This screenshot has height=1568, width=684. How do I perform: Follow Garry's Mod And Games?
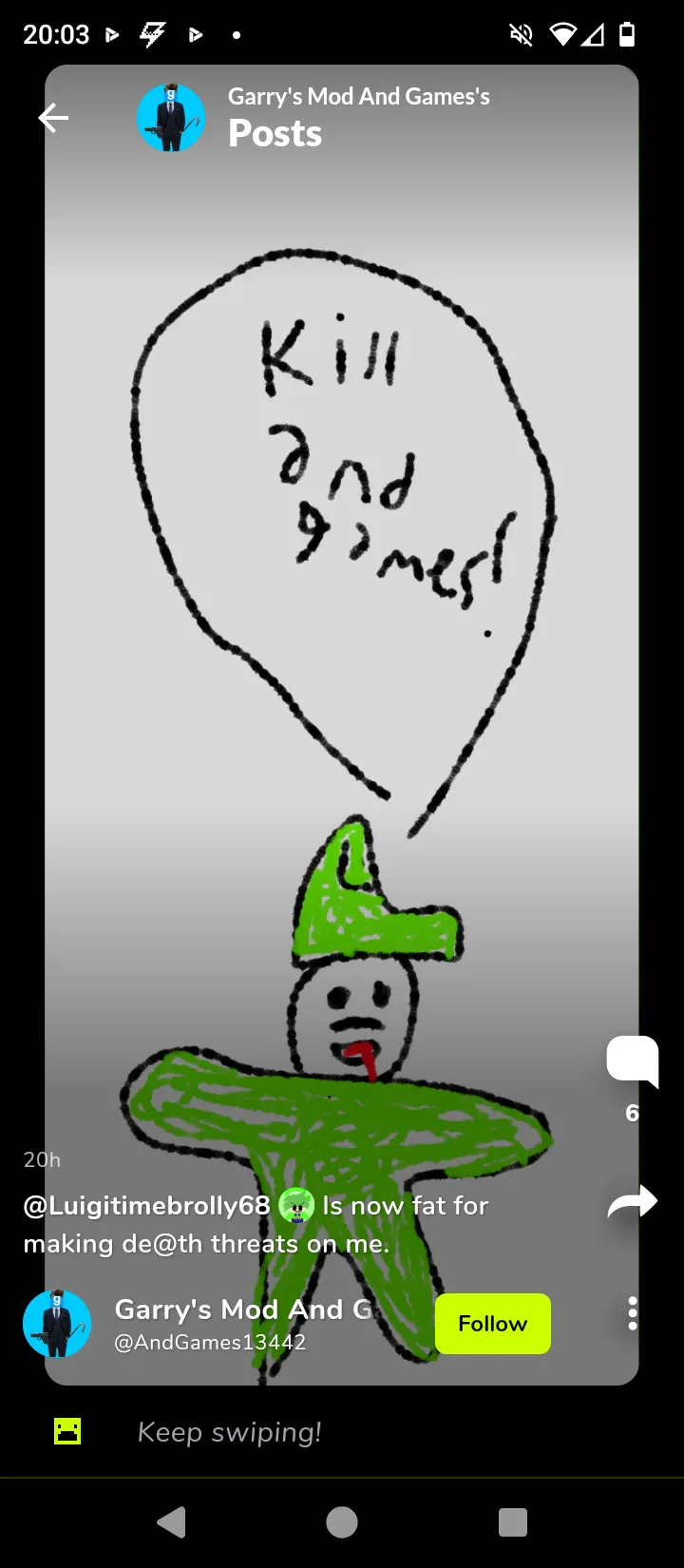492,1324
